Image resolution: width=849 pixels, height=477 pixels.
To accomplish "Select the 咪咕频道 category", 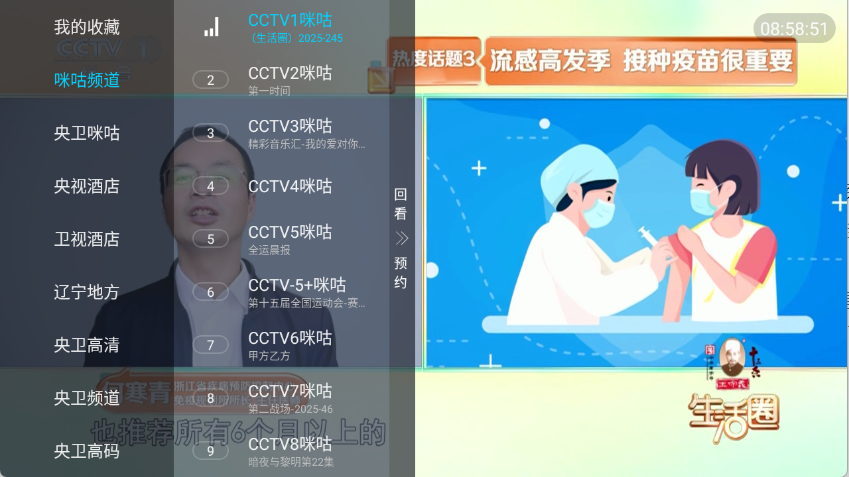I will pos(87,80).
